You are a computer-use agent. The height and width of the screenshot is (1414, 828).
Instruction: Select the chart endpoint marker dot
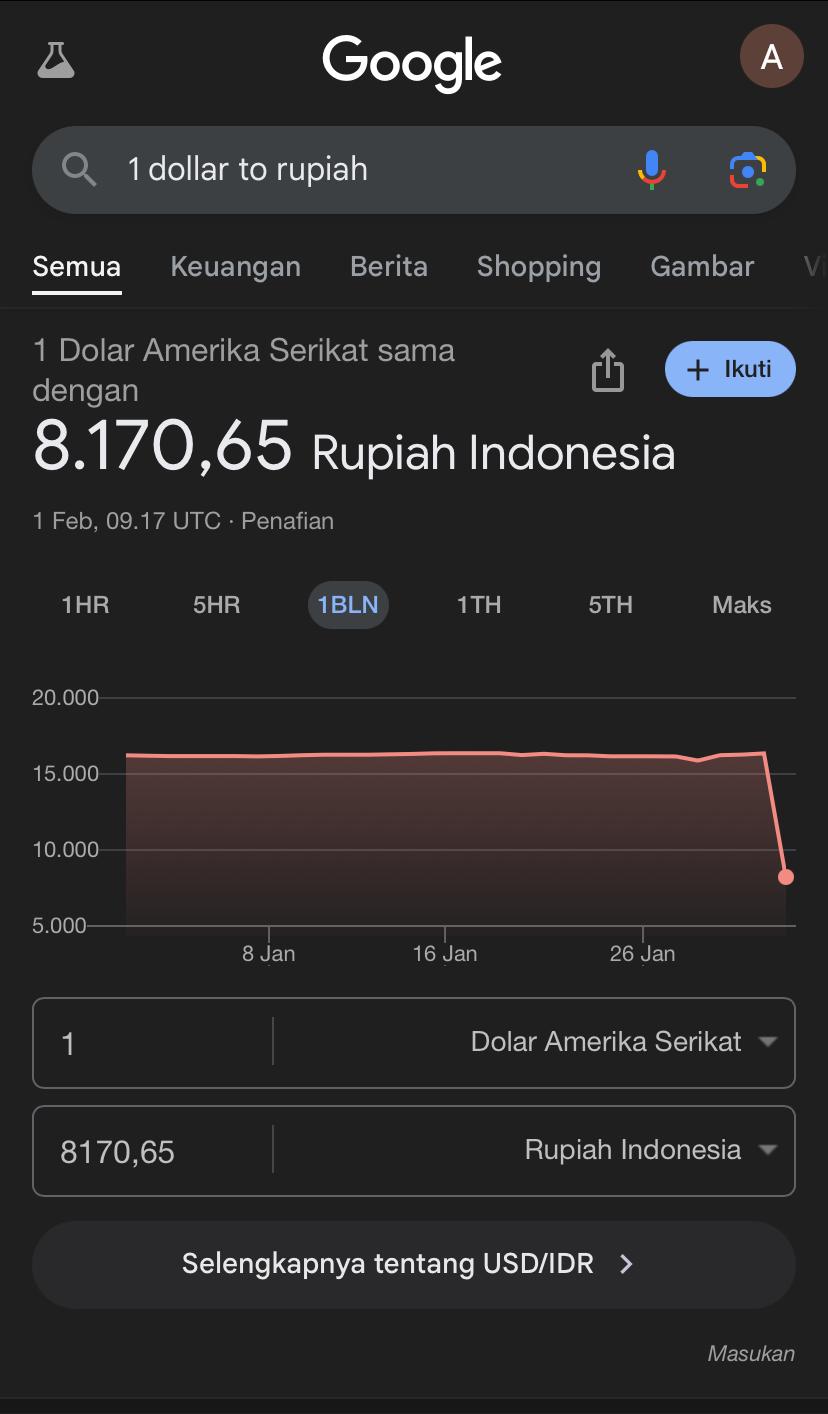785,877
